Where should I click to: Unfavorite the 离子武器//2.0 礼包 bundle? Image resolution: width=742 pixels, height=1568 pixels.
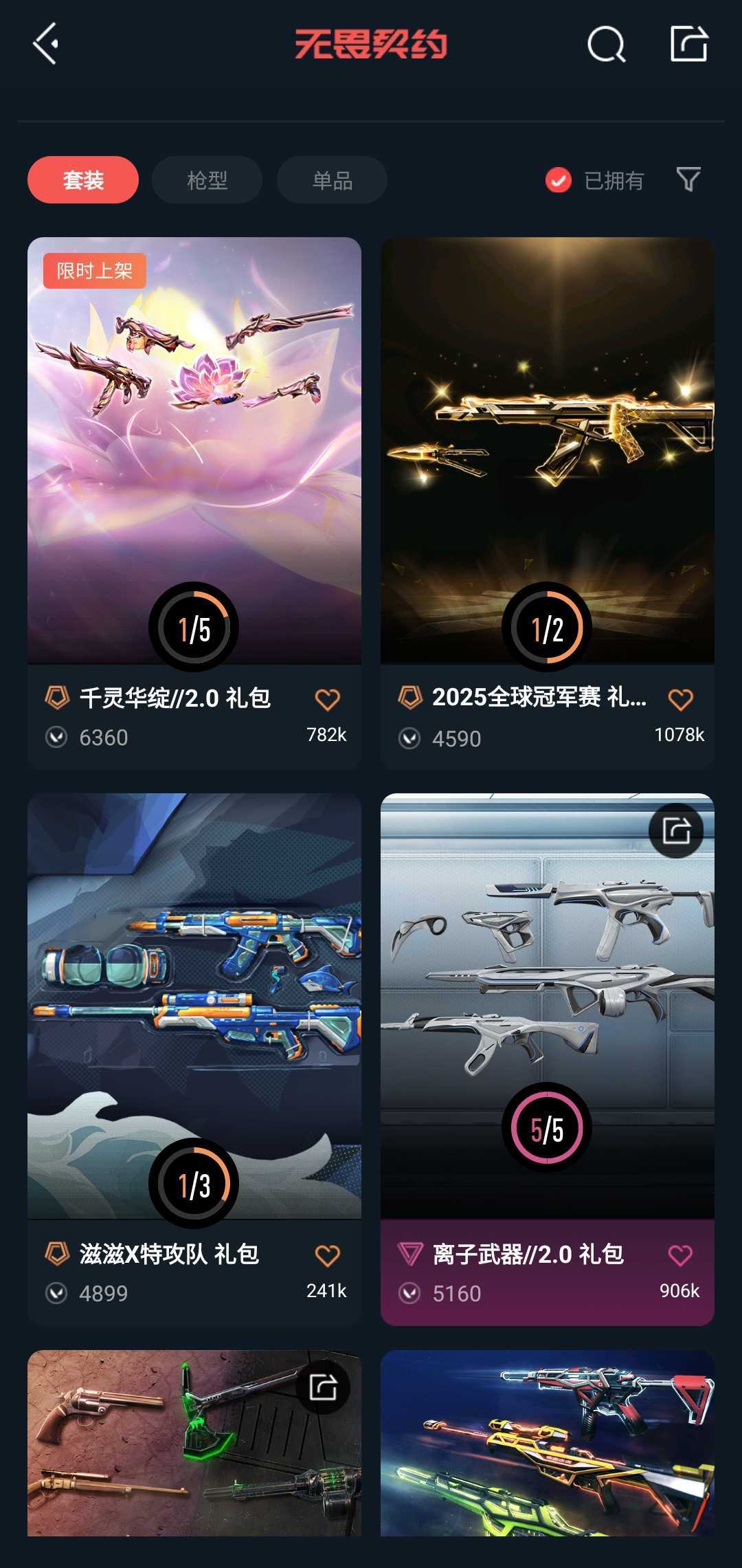click(680, 1252)
